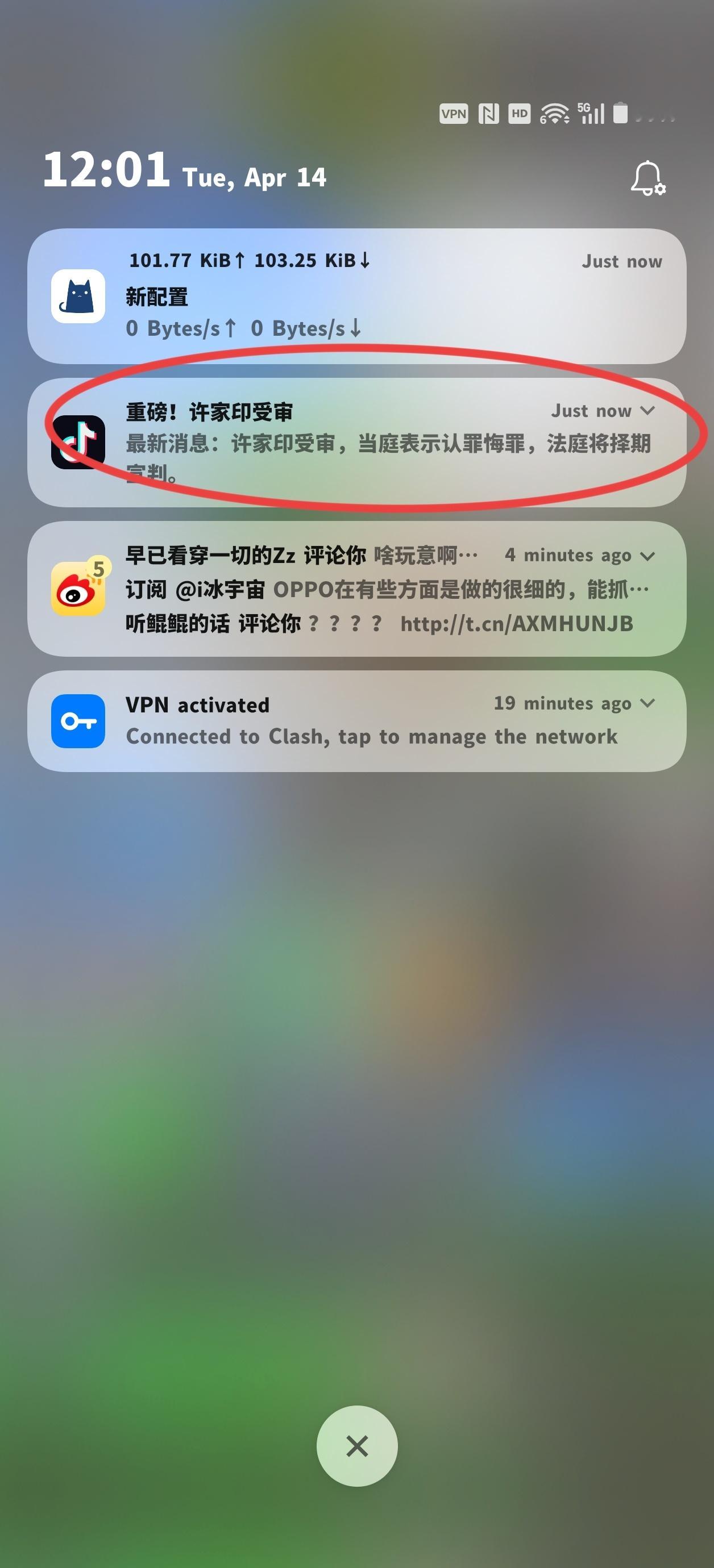Tap the NFC icon in status bar

491,112
